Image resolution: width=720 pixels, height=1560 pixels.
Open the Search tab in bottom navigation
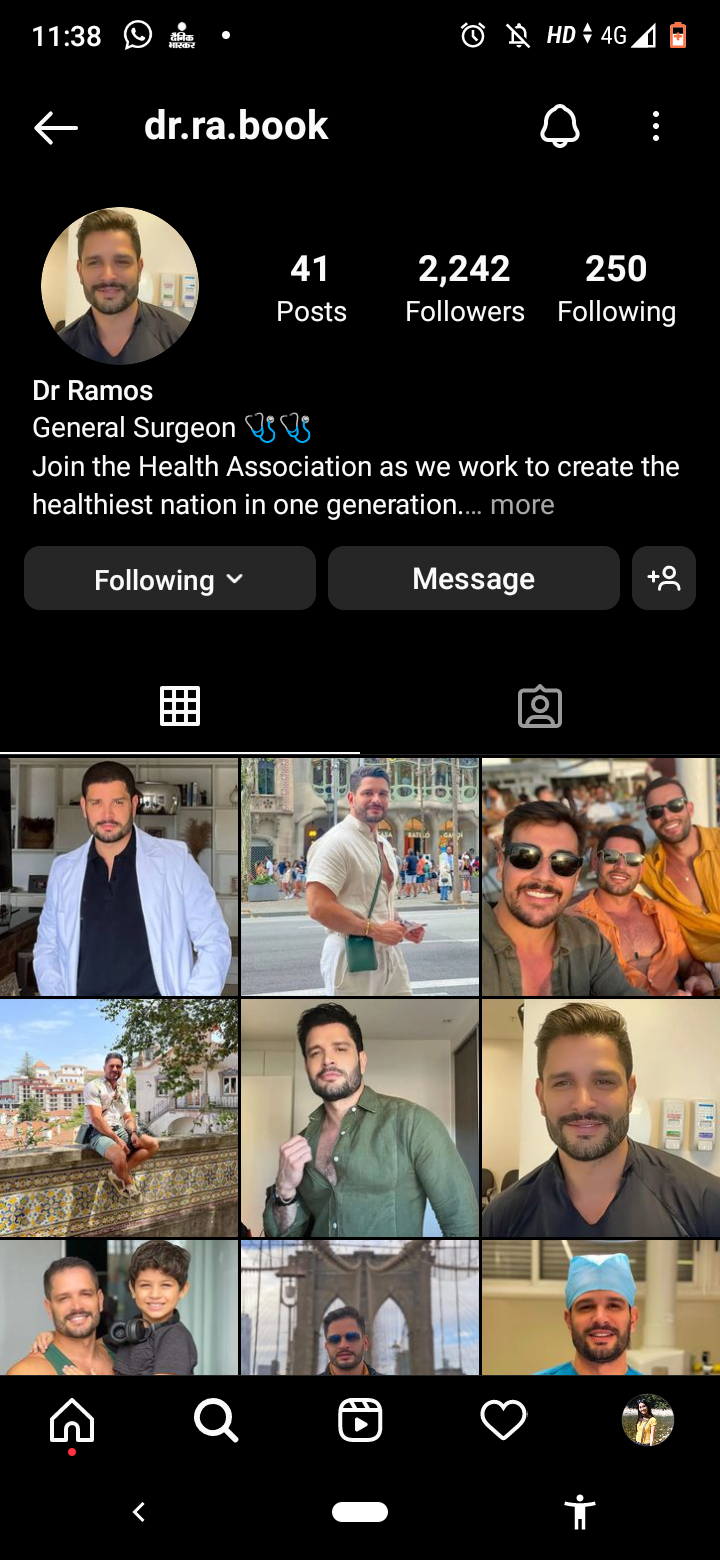216,1420
